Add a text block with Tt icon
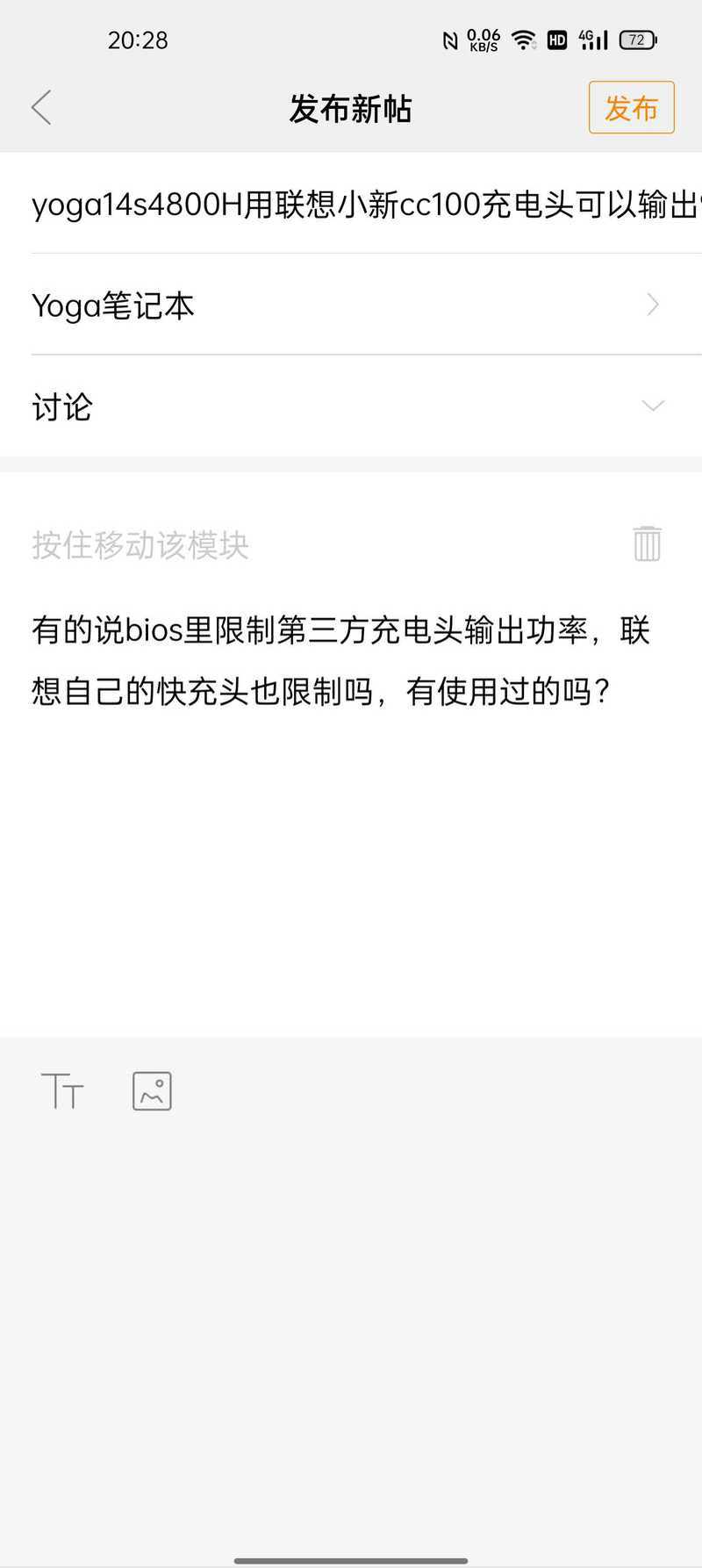This screenshot has height=1568, width=702. pyautogui.click(x=62, y=1091)
